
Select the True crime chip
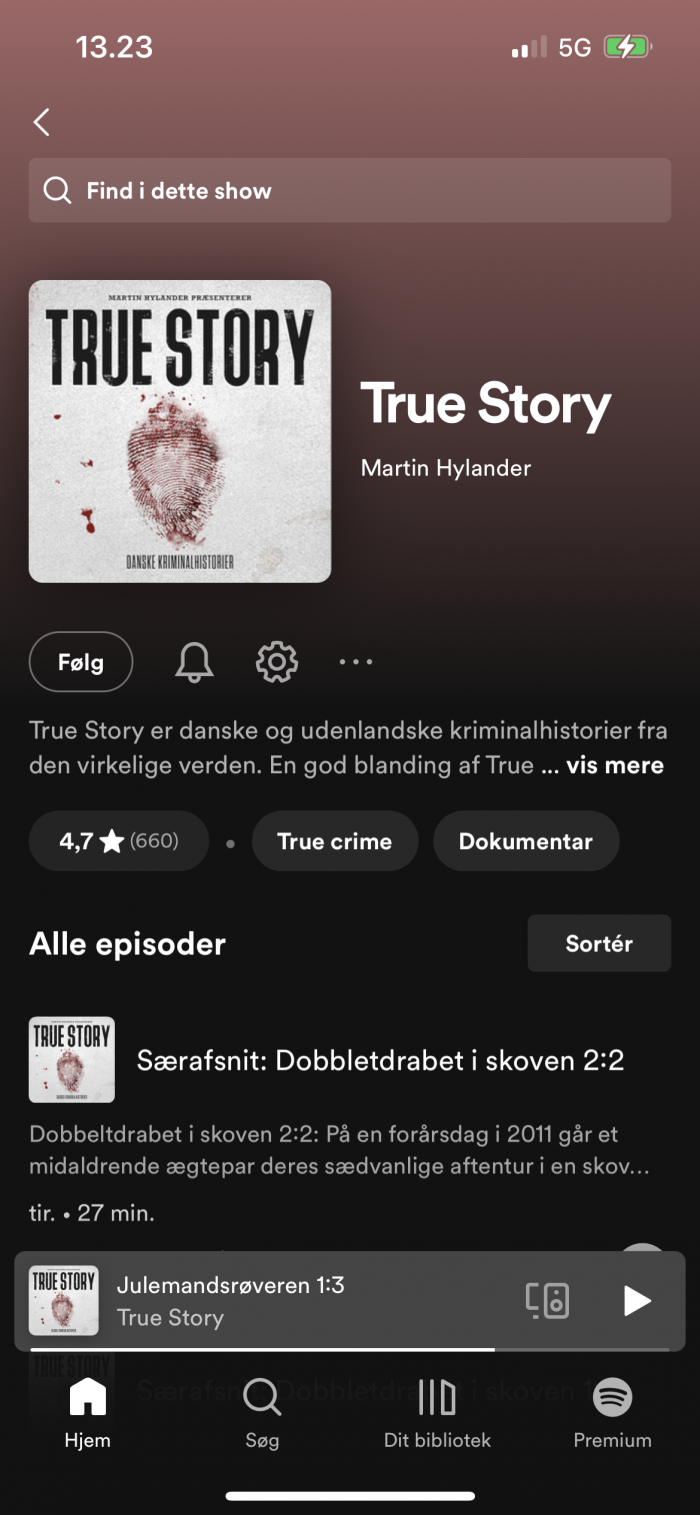click(334, 841)
